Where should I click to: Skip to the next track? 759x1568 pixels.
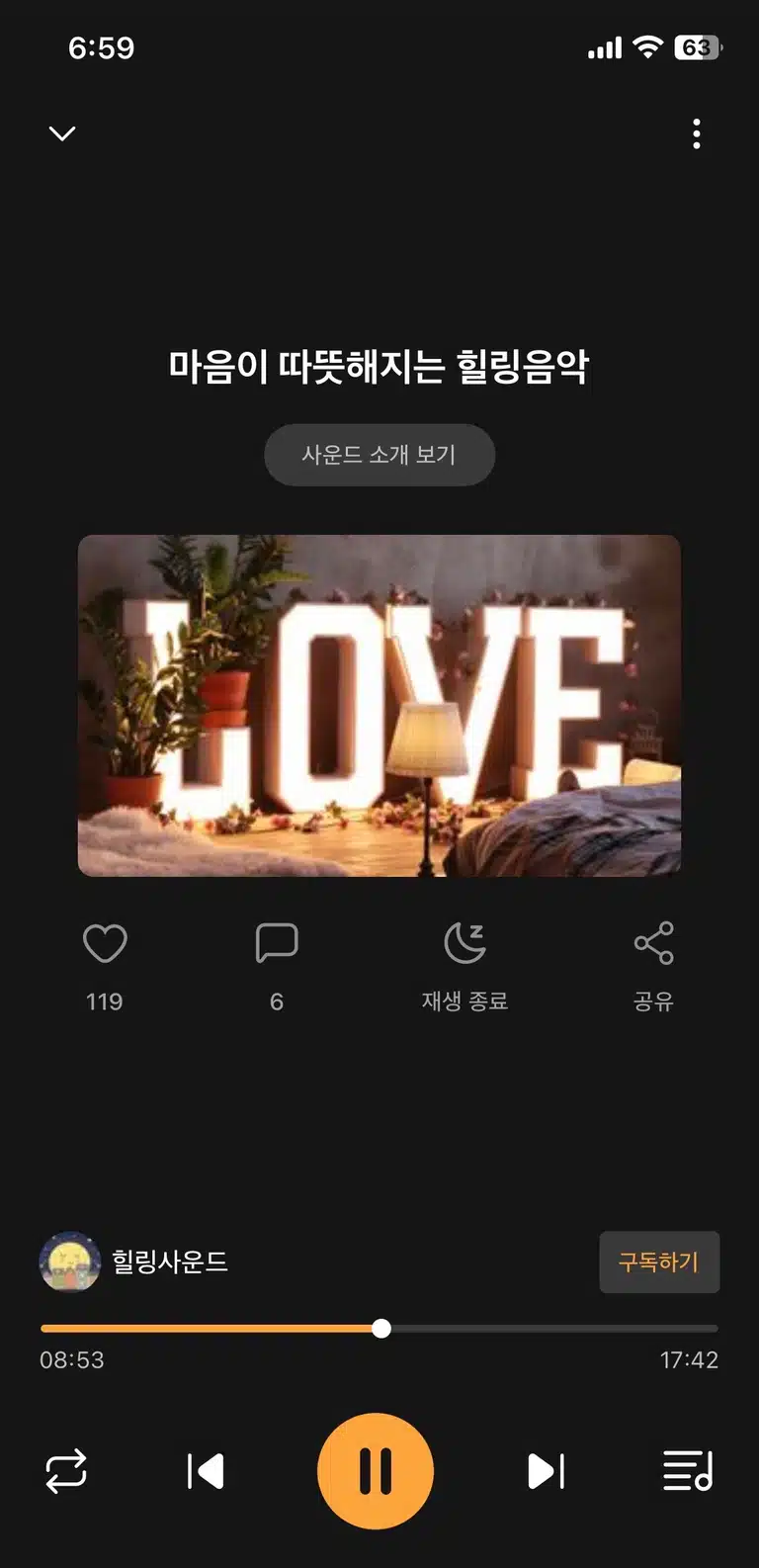point(546,1471)
